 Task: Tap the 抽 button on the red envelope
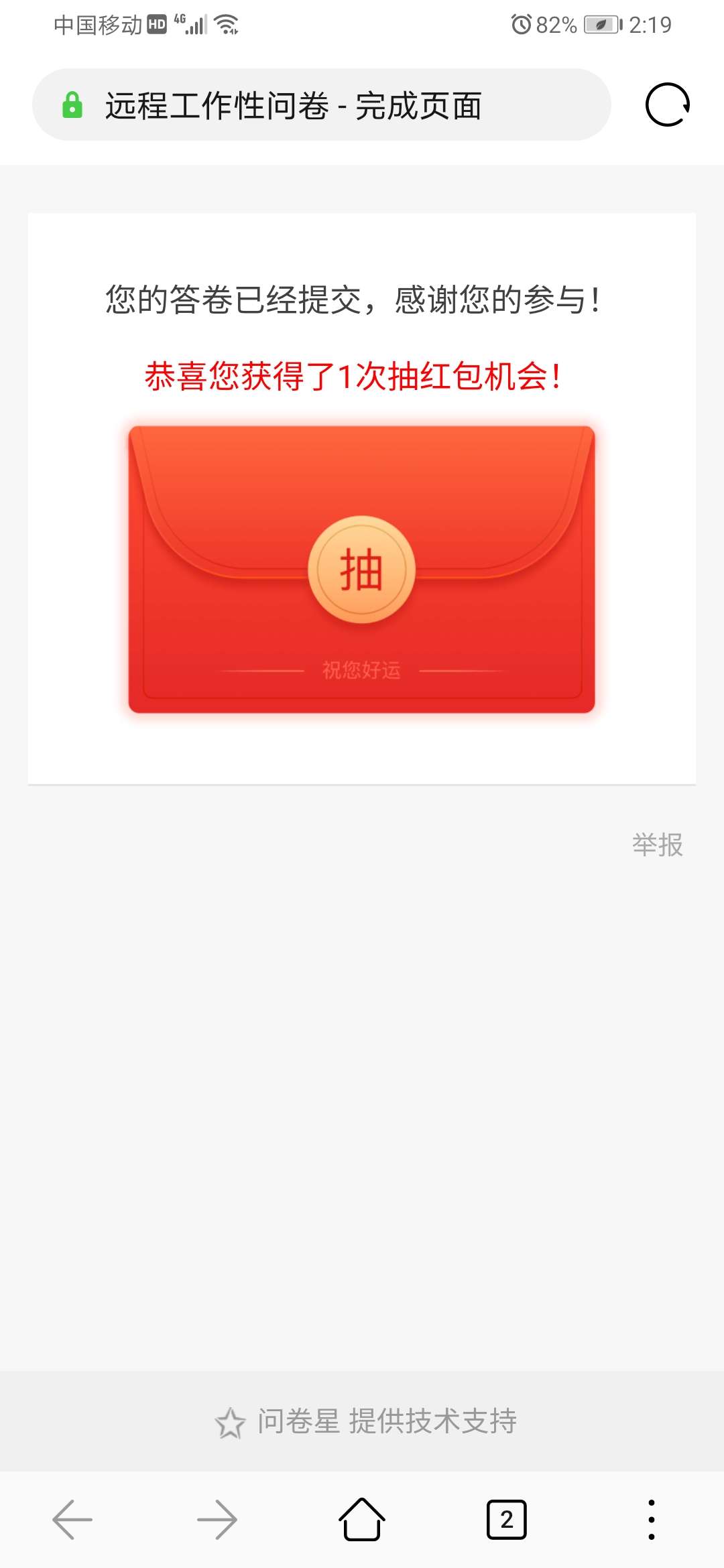361,570
